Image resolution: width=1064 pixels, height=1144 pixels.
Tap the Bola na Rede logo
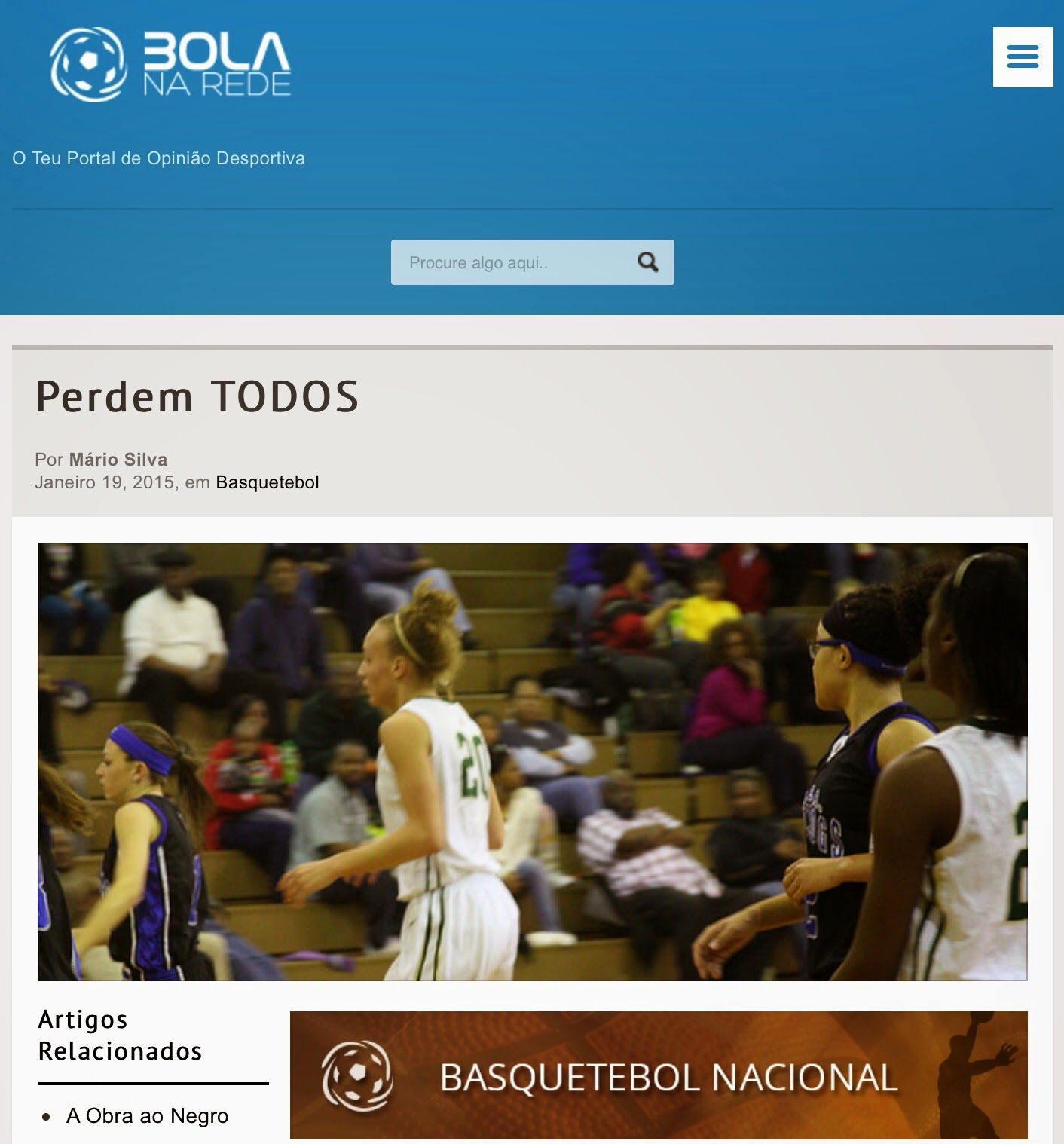coord(170,65)
